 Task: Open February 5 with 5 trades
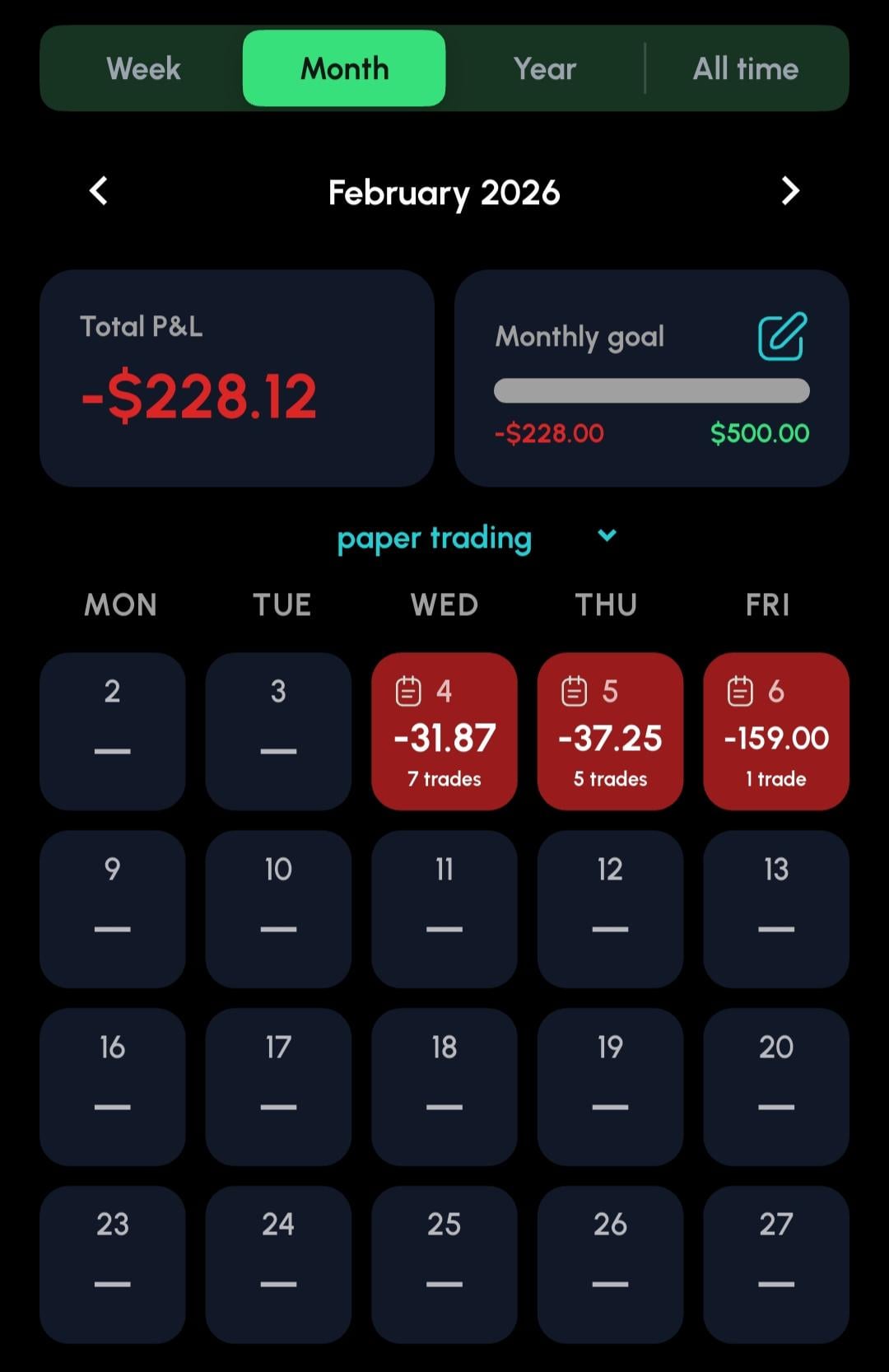610,731
